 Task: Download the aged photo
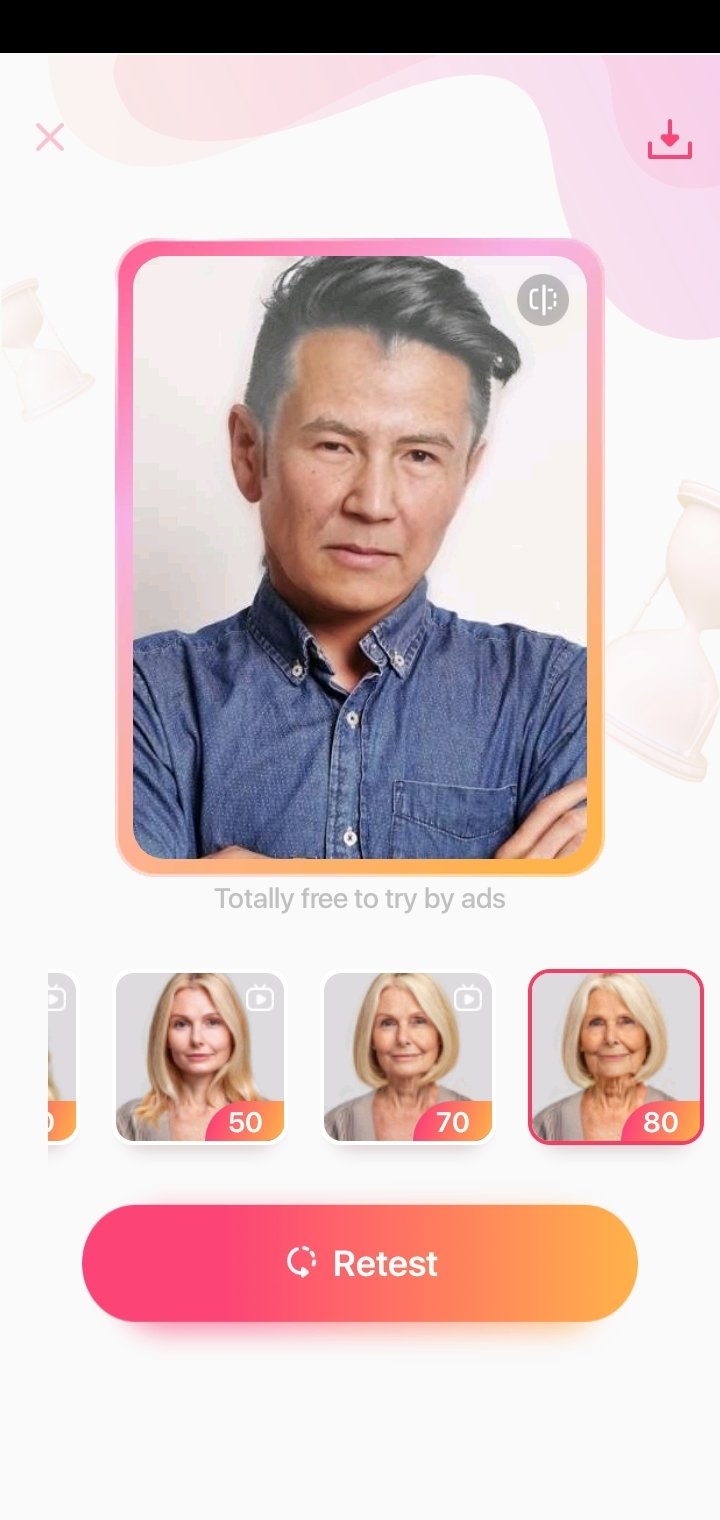670,140
